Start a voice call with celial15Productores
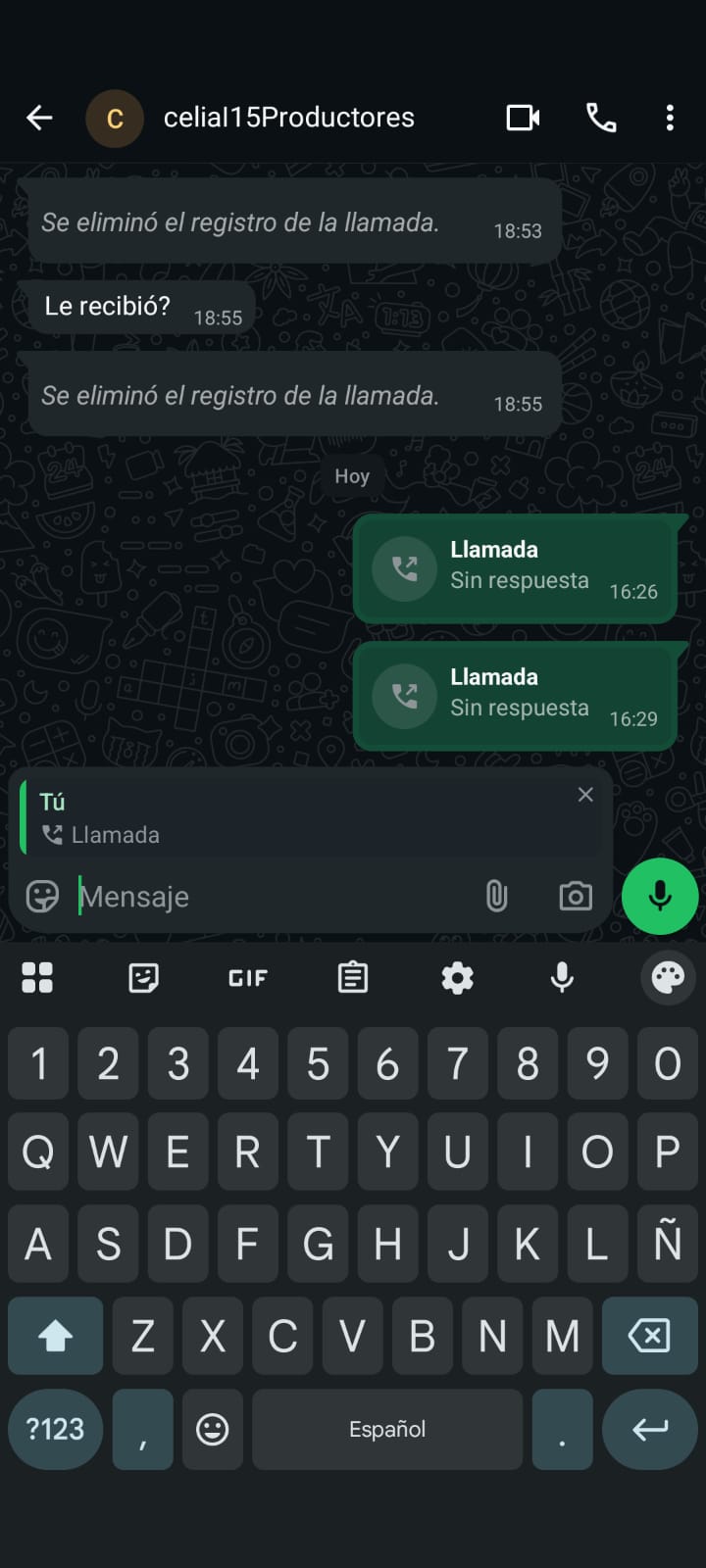The image size is (706, 1568). tap(601, 119)
